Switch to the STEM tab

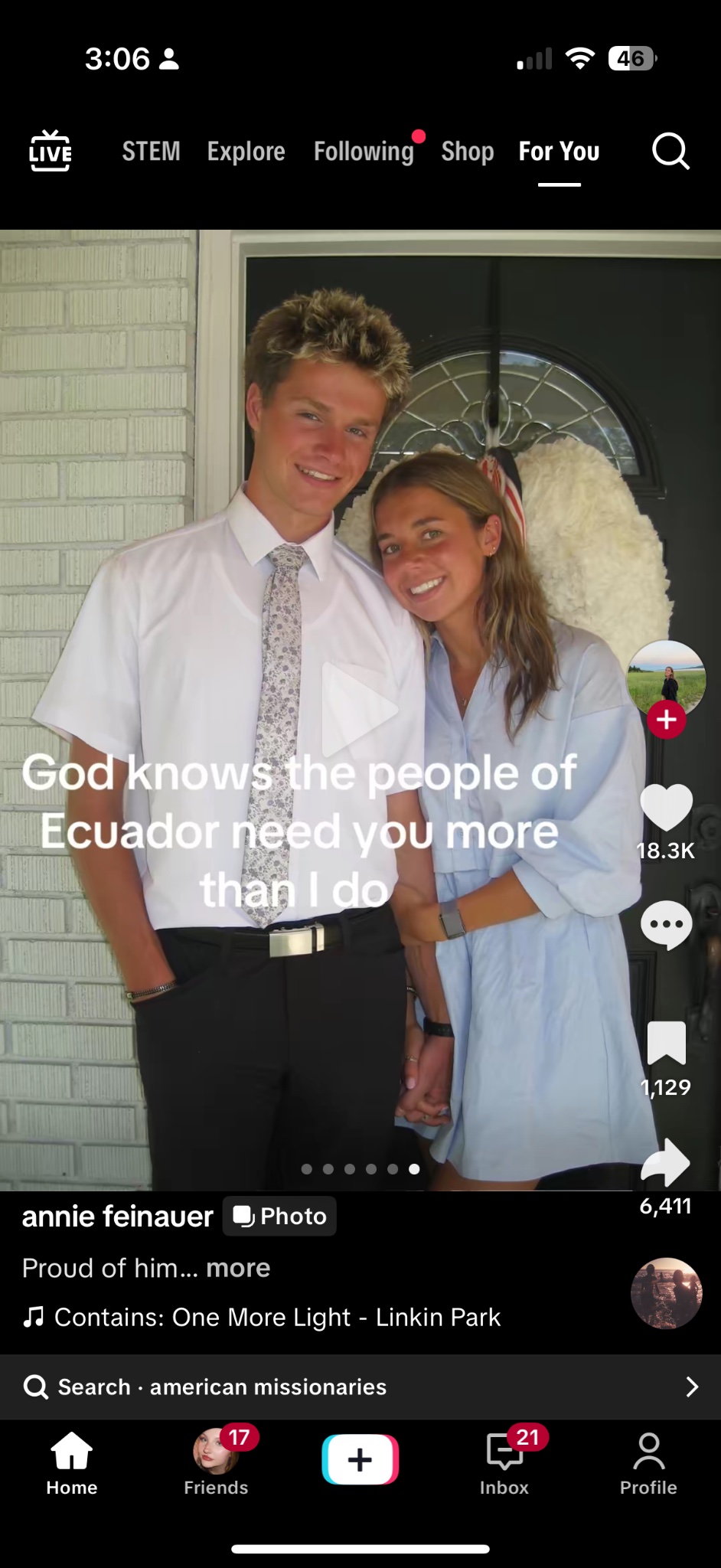click(152, 152)
